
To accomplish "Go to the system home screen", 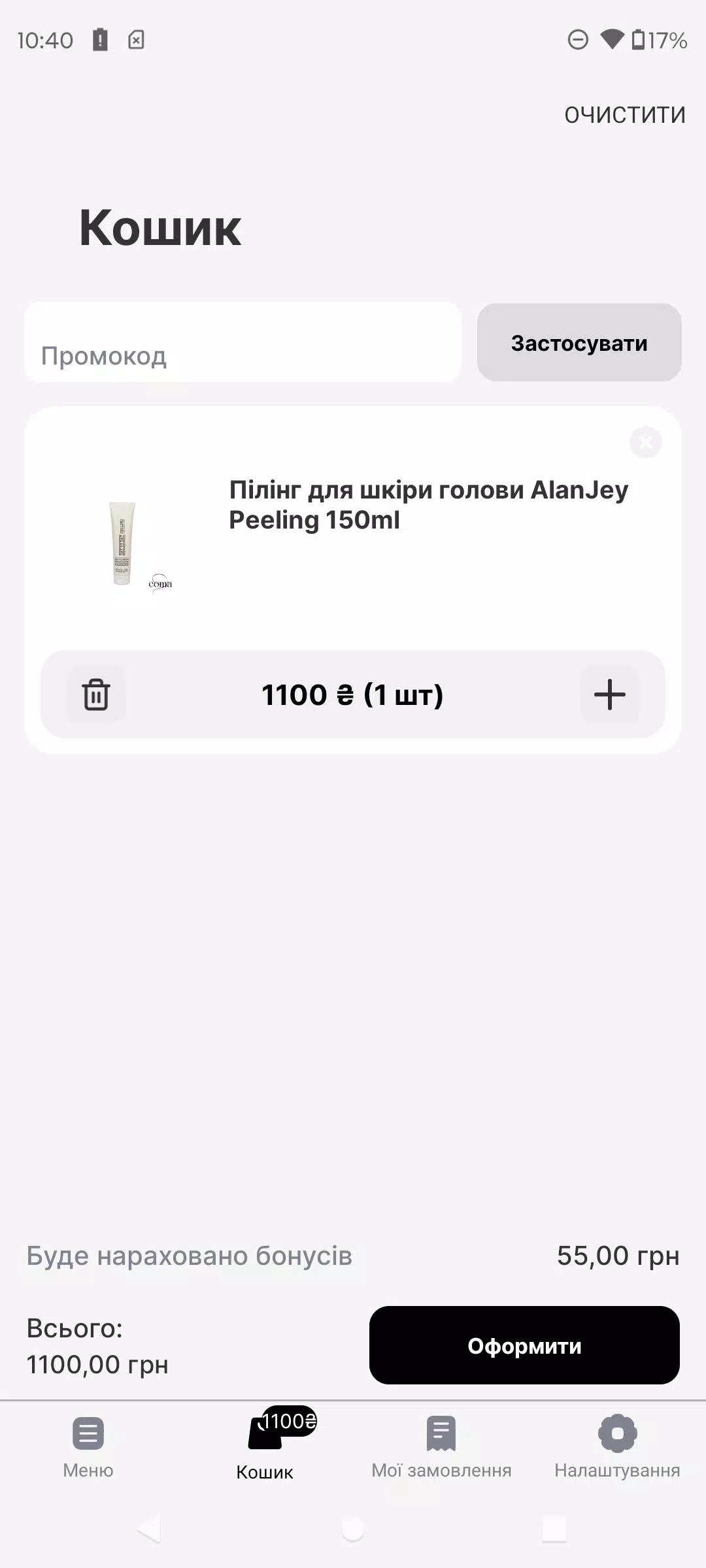I will click(x=353, y=1529).
